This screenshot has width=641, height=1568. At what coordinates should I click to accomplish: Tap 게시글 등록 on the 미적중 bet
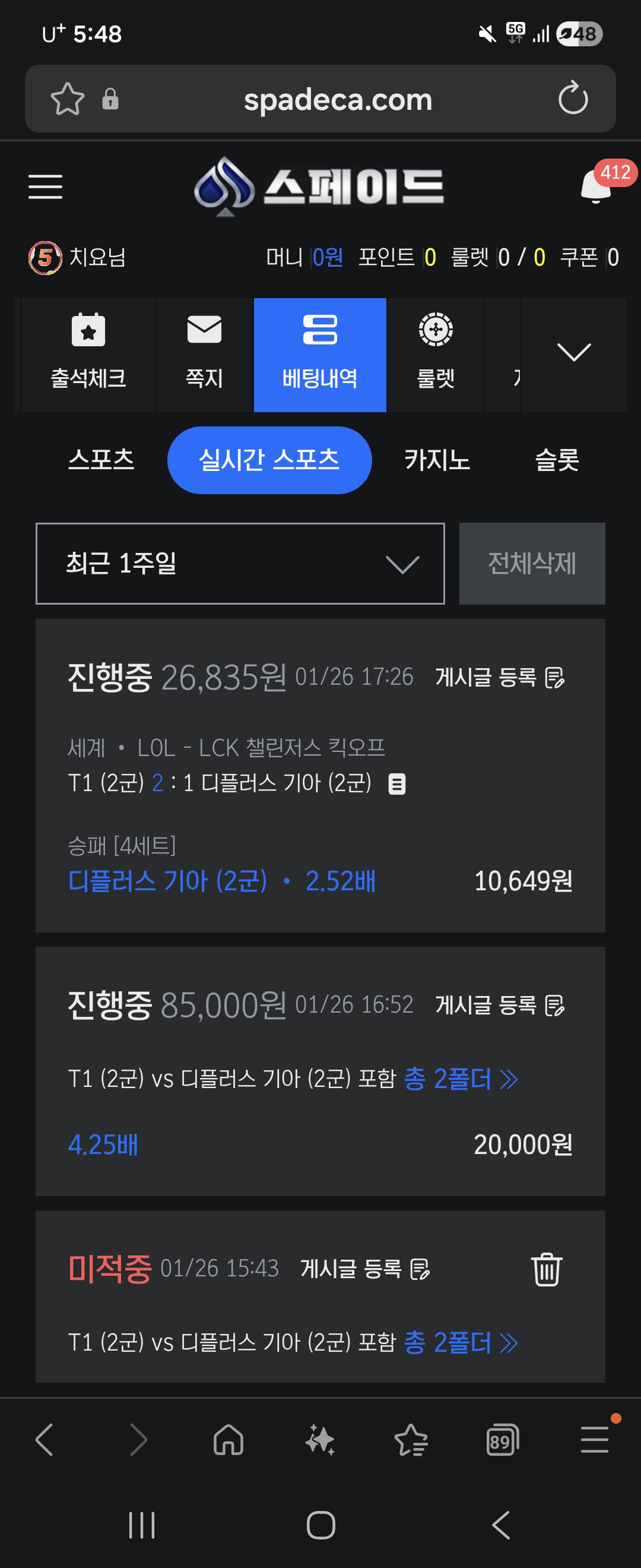pos(365,1269)
